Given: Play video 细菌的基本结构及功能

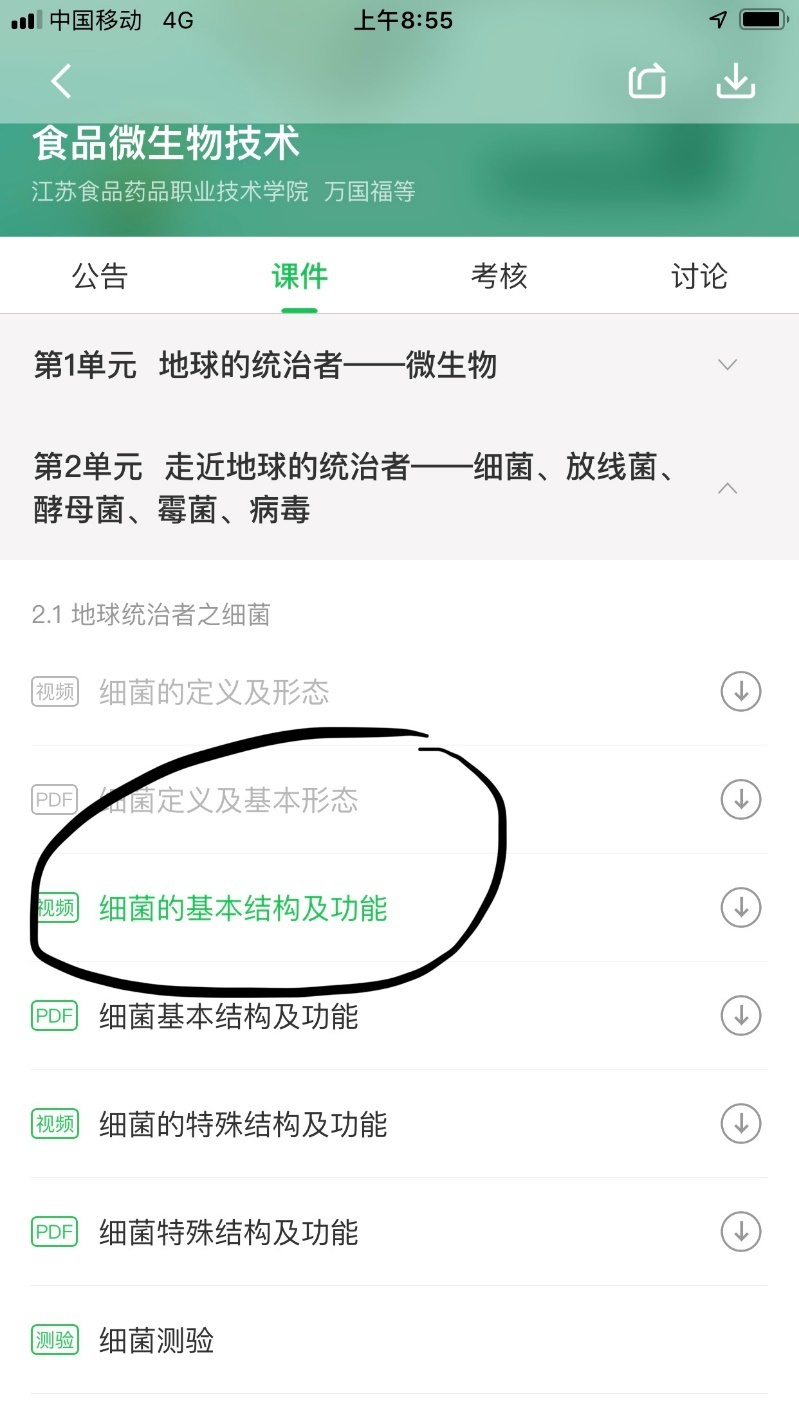Looking at the screenshot, I should pyautogui.click(x=243, y=908).
